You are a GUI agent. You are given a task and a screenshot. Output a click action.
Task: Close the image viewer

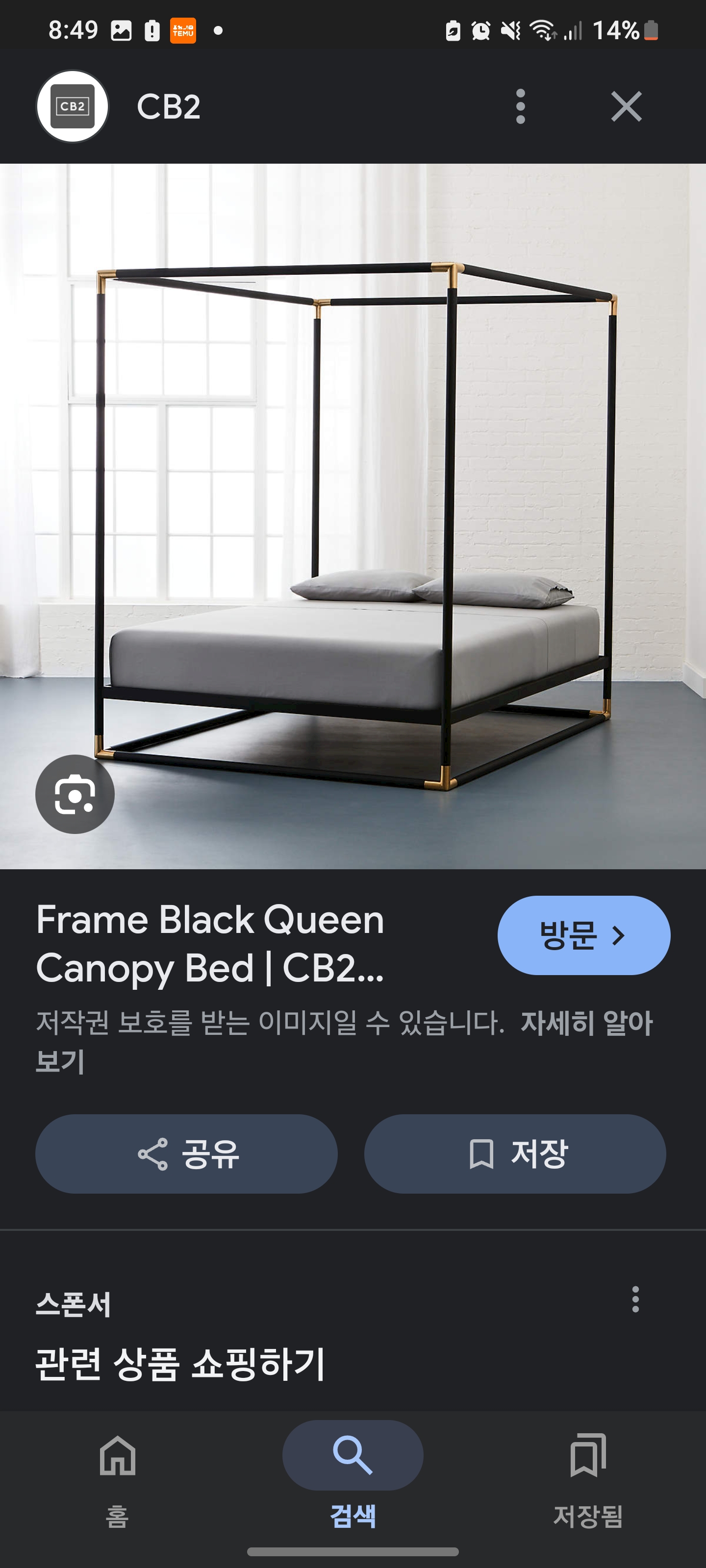[x=626, y=106]
